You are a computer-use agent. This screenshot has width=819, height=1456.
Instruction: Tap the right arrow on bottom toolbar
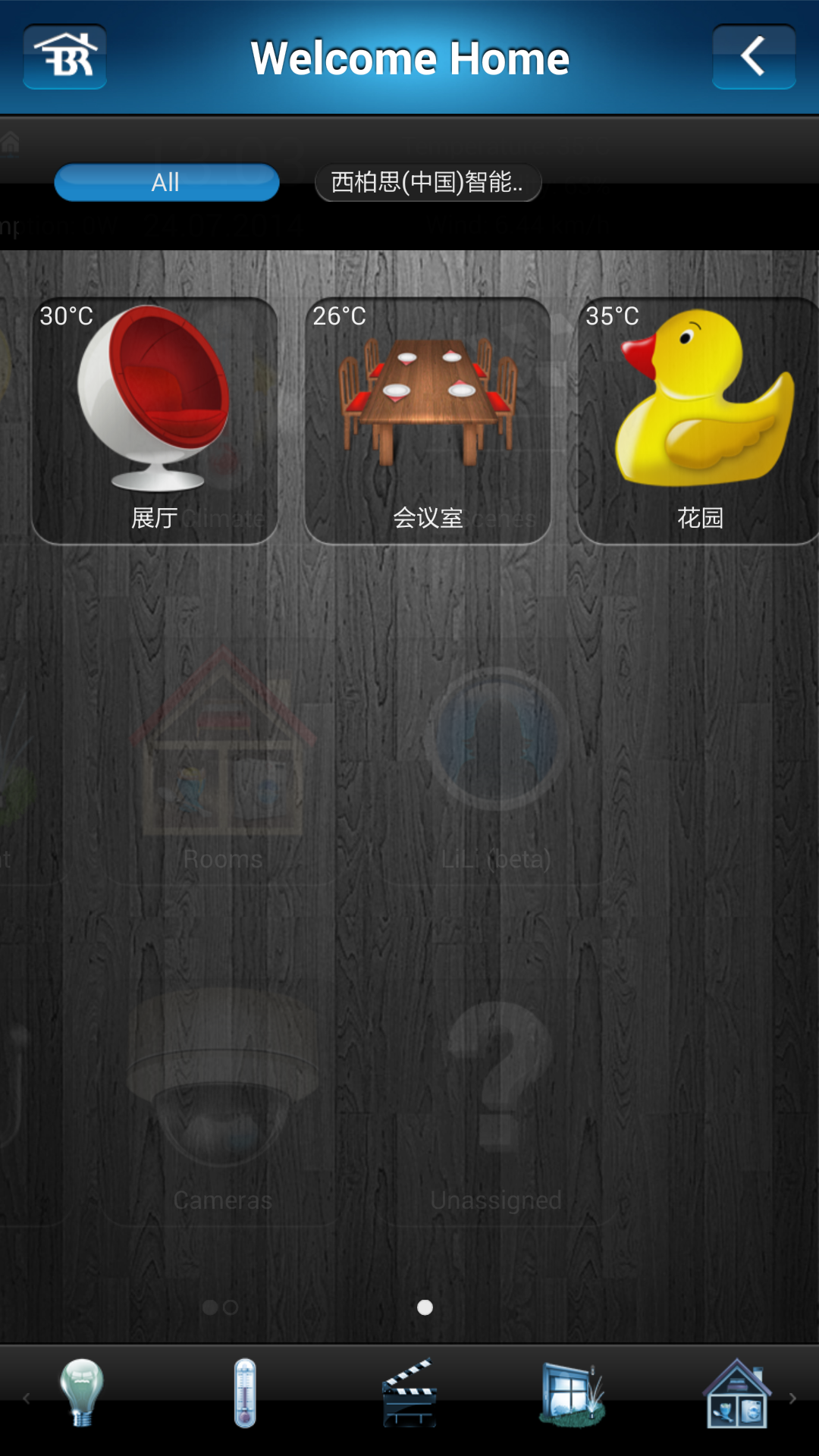[793, 1398]
